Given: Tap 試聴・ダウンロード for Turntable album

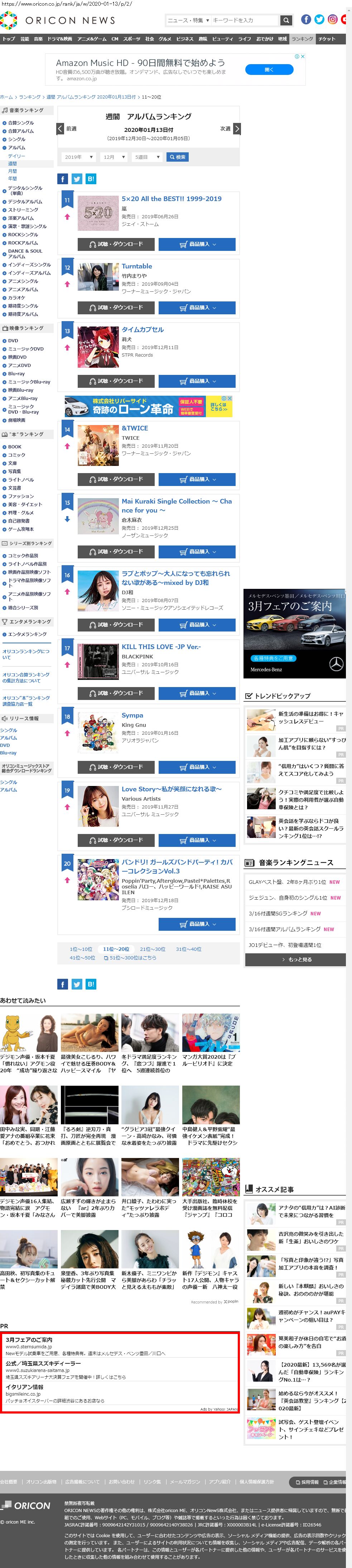Looking at the screenshot, I should pyautogui.click(x=116, y=308).
